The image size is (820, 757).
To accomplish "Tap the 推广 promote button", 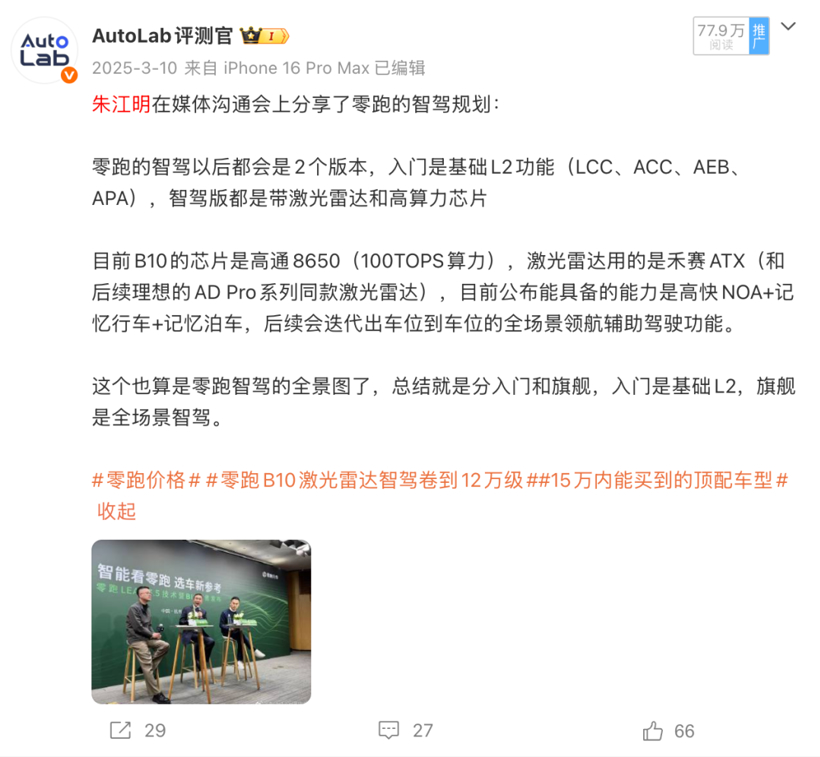I will (x=760, y=36).
